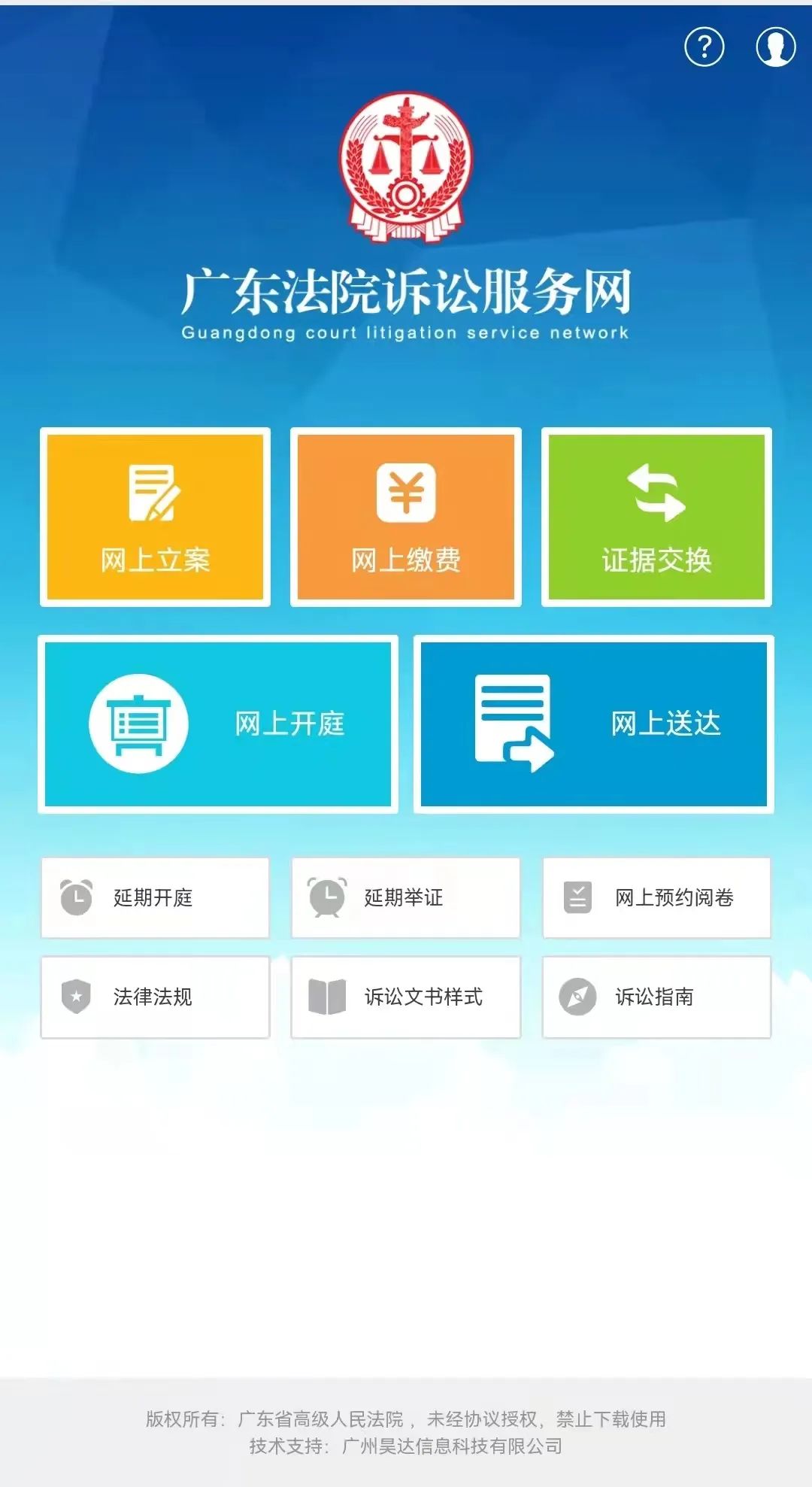Image resolution: width=812 pixels, height=1487 pixels.
Task: Open 网上预约阅卷
Action: point(656,897)
